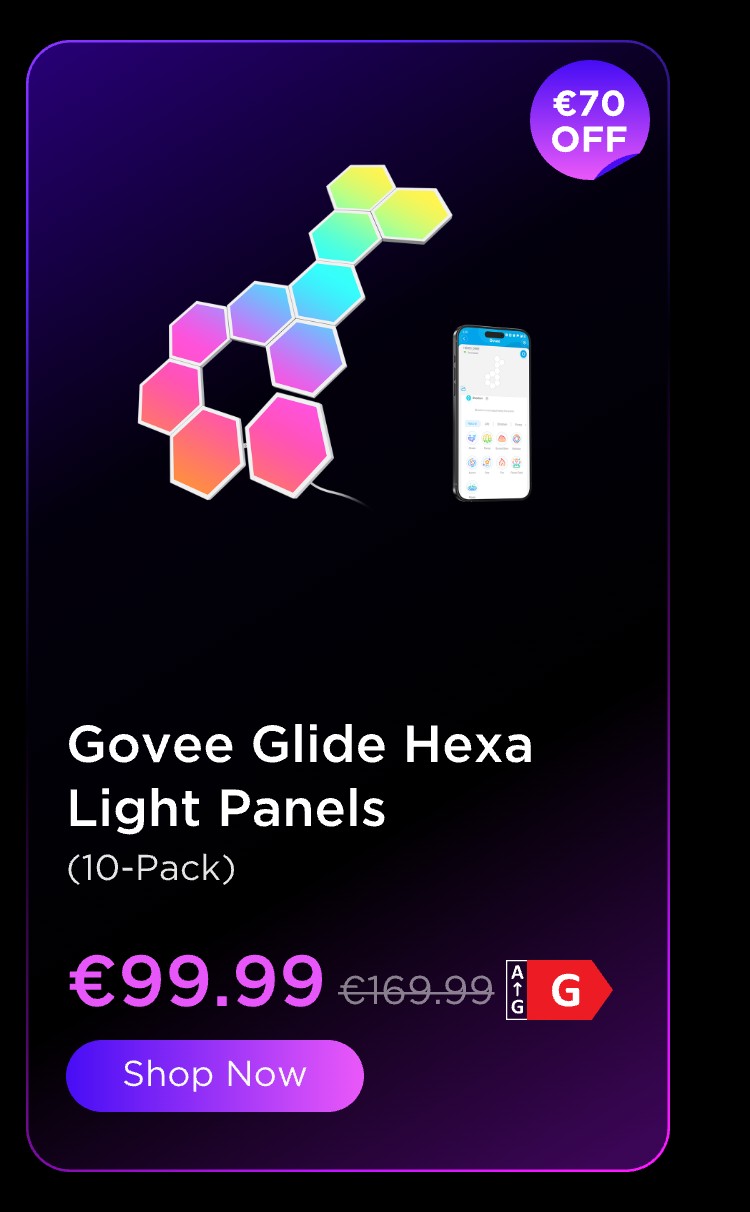Image resolution: width=750 pixels, height=1212 pixels.
Task: View the energy class G label
Action: coord(559,990)
